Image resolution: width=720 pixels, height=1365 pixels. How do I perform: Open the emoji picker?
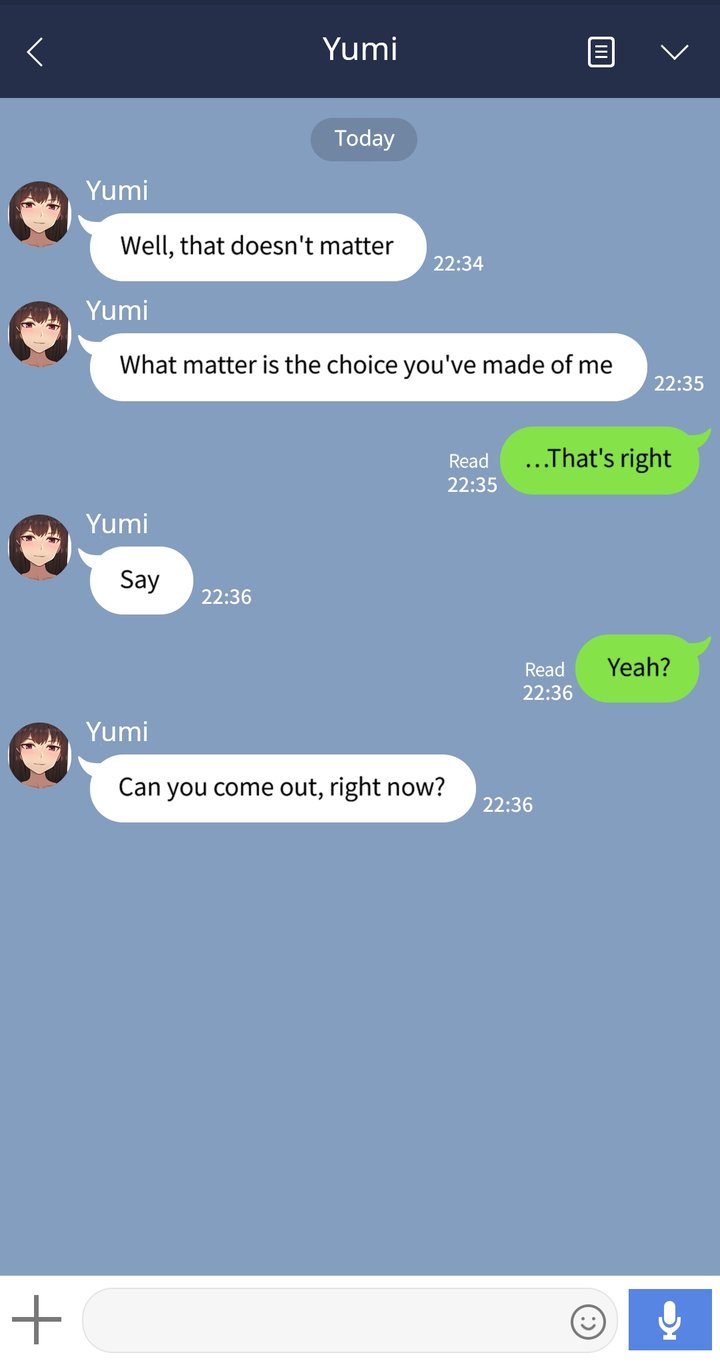pos(588,1321)
